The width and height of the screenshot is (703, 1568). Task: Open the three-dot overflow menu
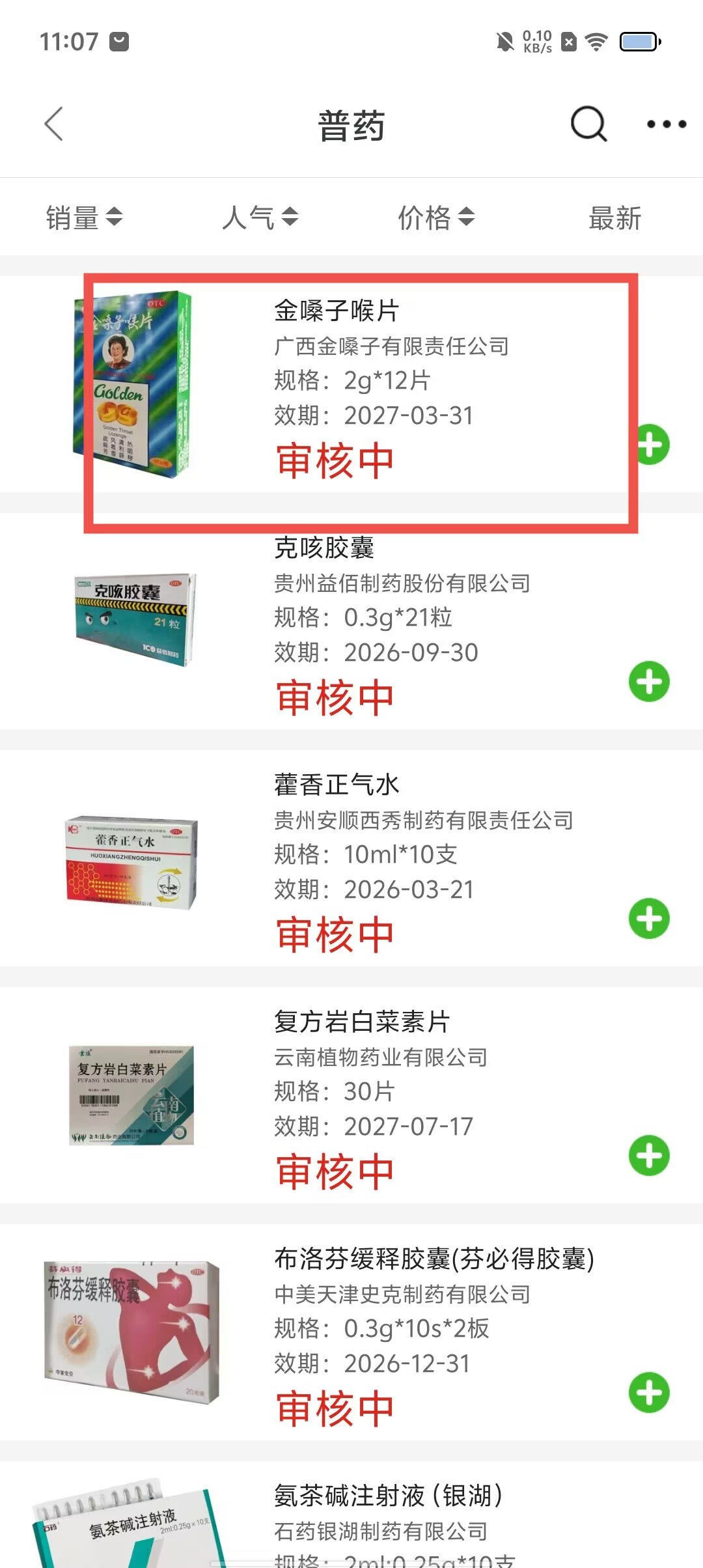click(666, 124)
